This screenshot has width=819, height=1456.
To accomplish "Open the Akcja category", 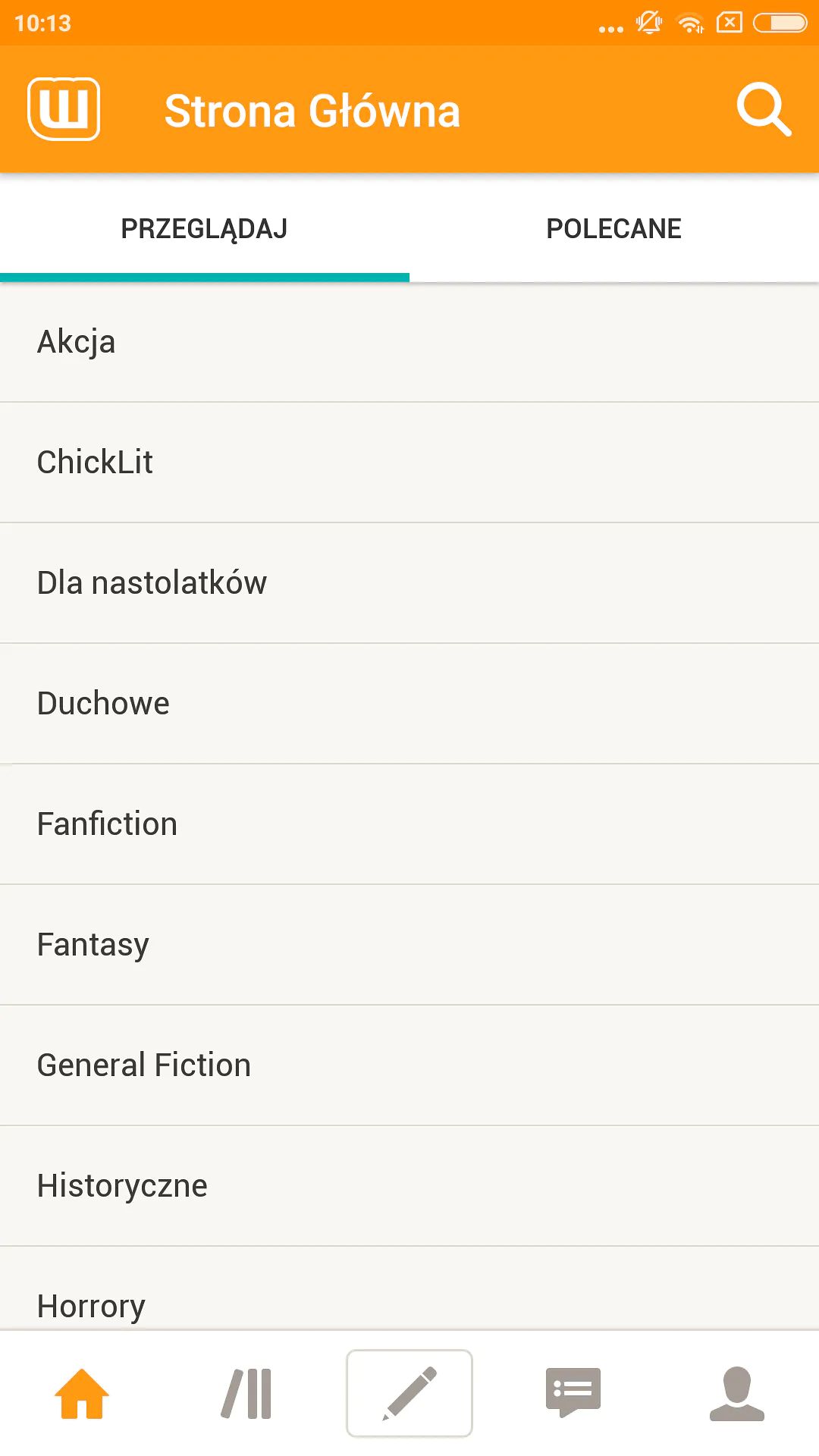I will click(x=409, y=341).
